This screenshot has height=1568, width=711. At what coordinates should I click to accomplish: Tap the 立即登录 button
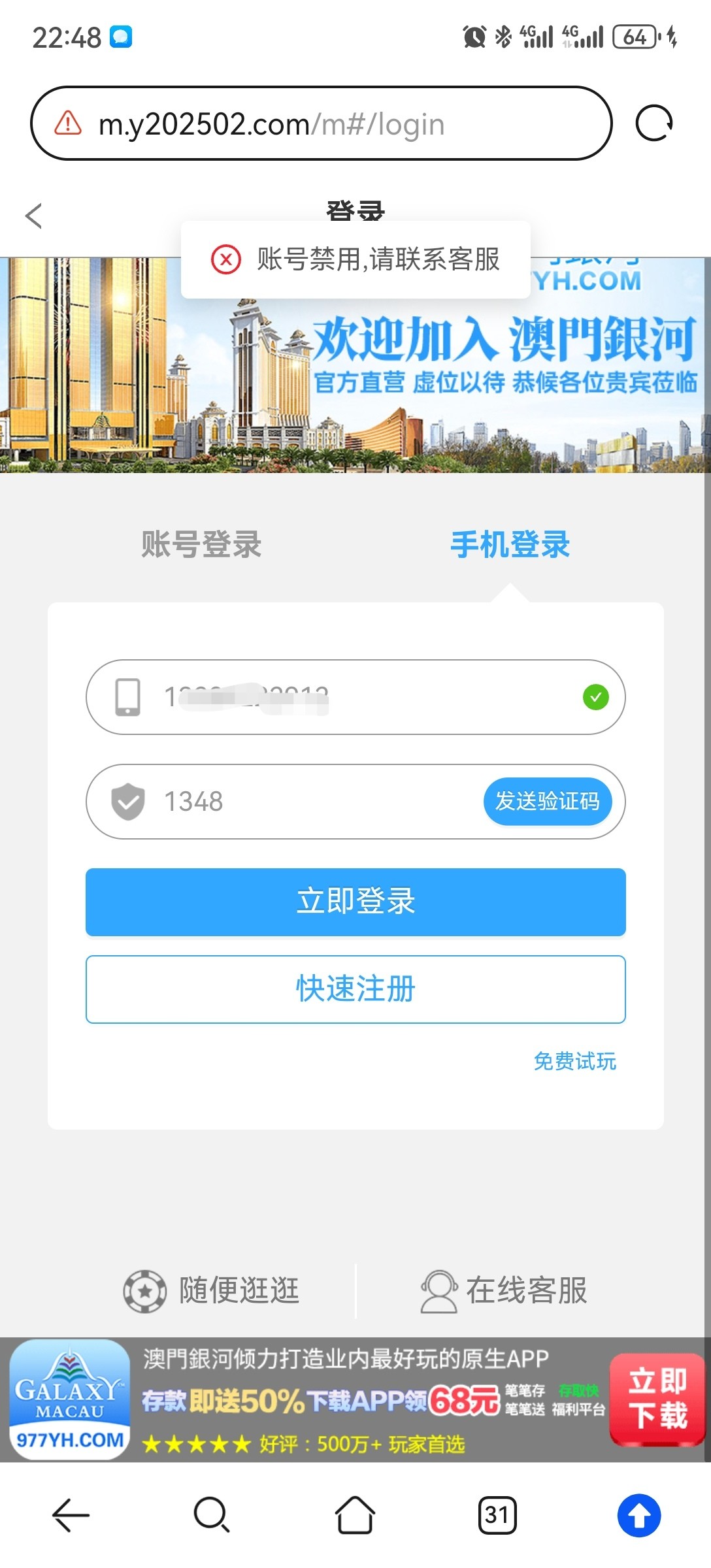[x=355, y=902]
